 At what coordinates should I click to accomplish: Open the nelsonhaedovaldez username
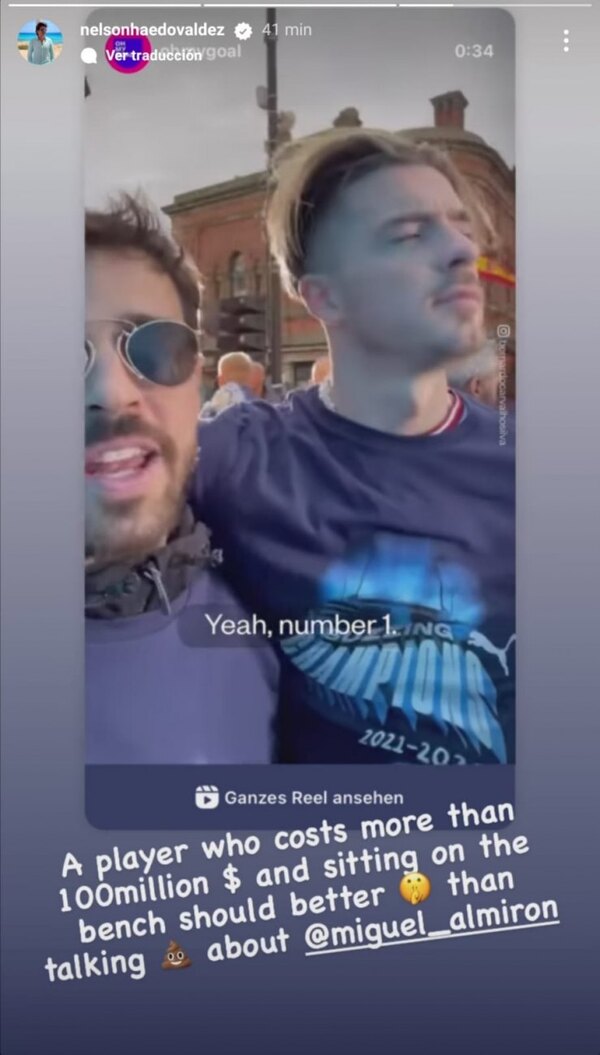coord(153,30)
